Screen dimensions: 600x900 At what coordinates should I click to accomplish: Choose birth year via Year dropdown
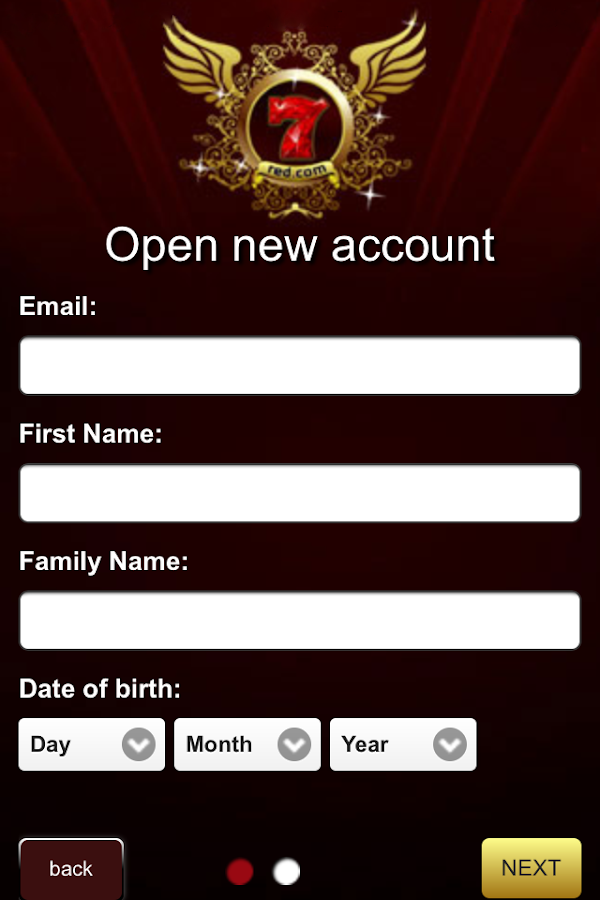click(x=403, y=744)
